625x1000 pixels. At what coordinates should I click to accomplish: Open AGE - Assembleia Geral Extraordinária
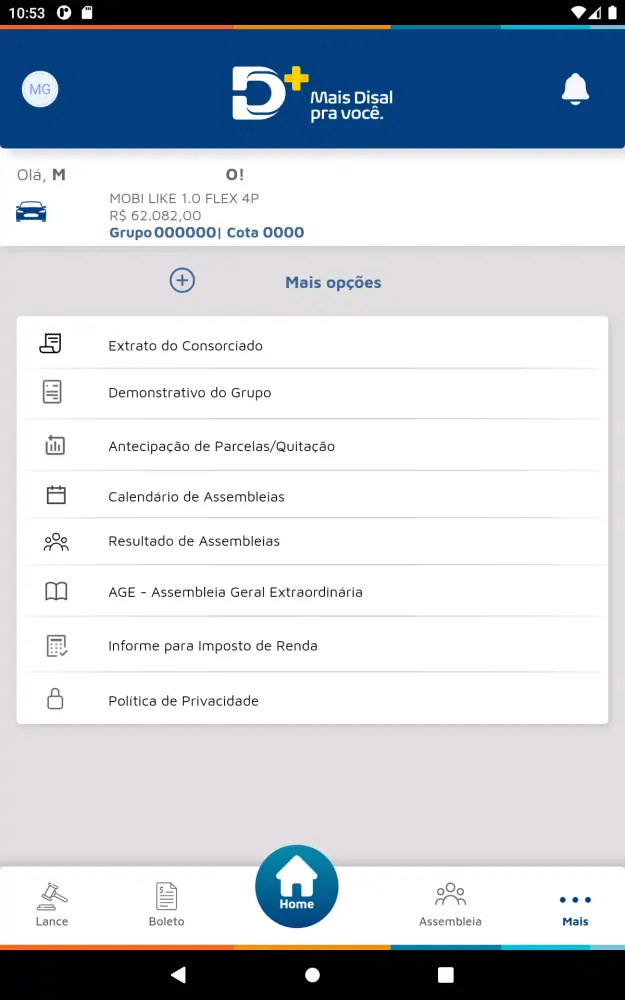coord(311,592)
